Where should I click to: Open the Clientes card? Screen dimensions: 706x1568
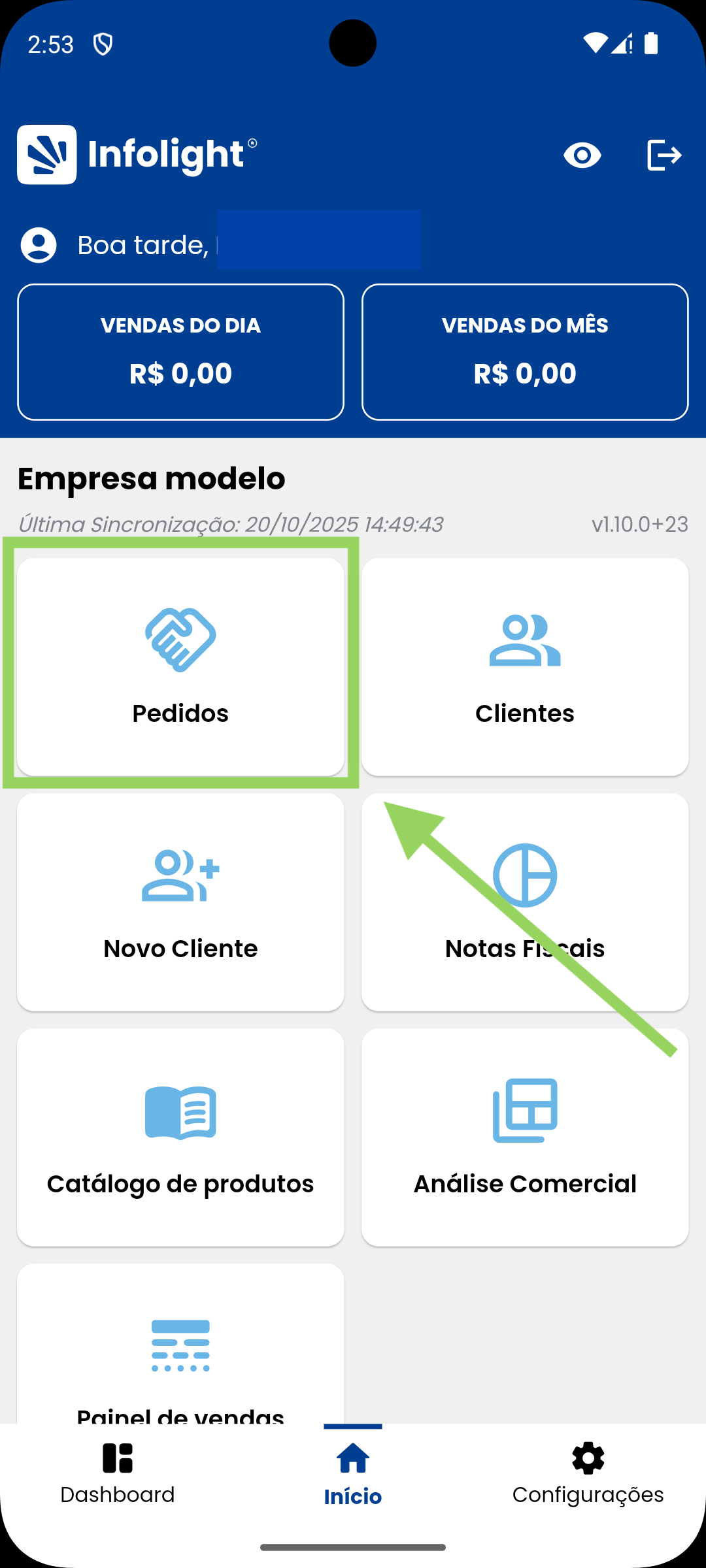coord(525,666)
